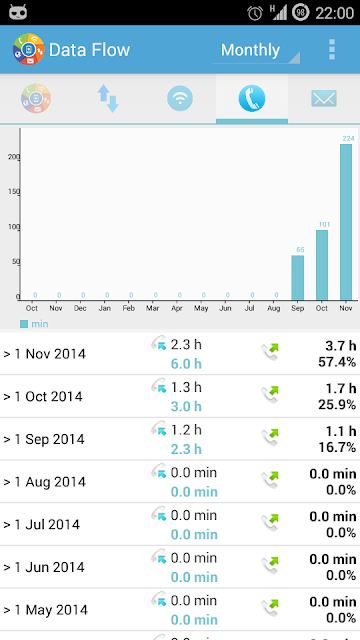
Task: Open the 1 Jul 2014 row
Action: click(x=180, y=524)
